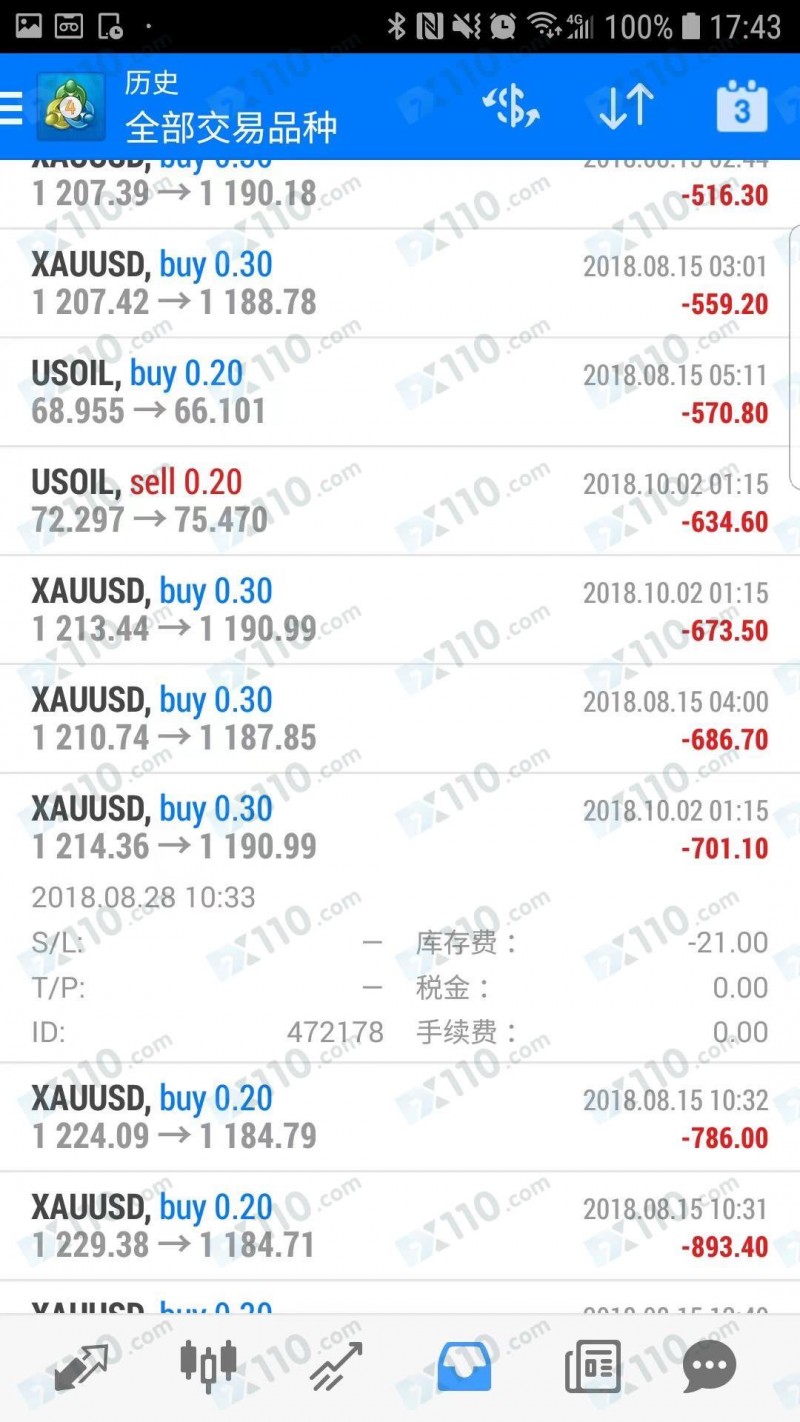Open the News icon in bottom bar
The image size is (800, 1422).
[x=591, y=1363]
